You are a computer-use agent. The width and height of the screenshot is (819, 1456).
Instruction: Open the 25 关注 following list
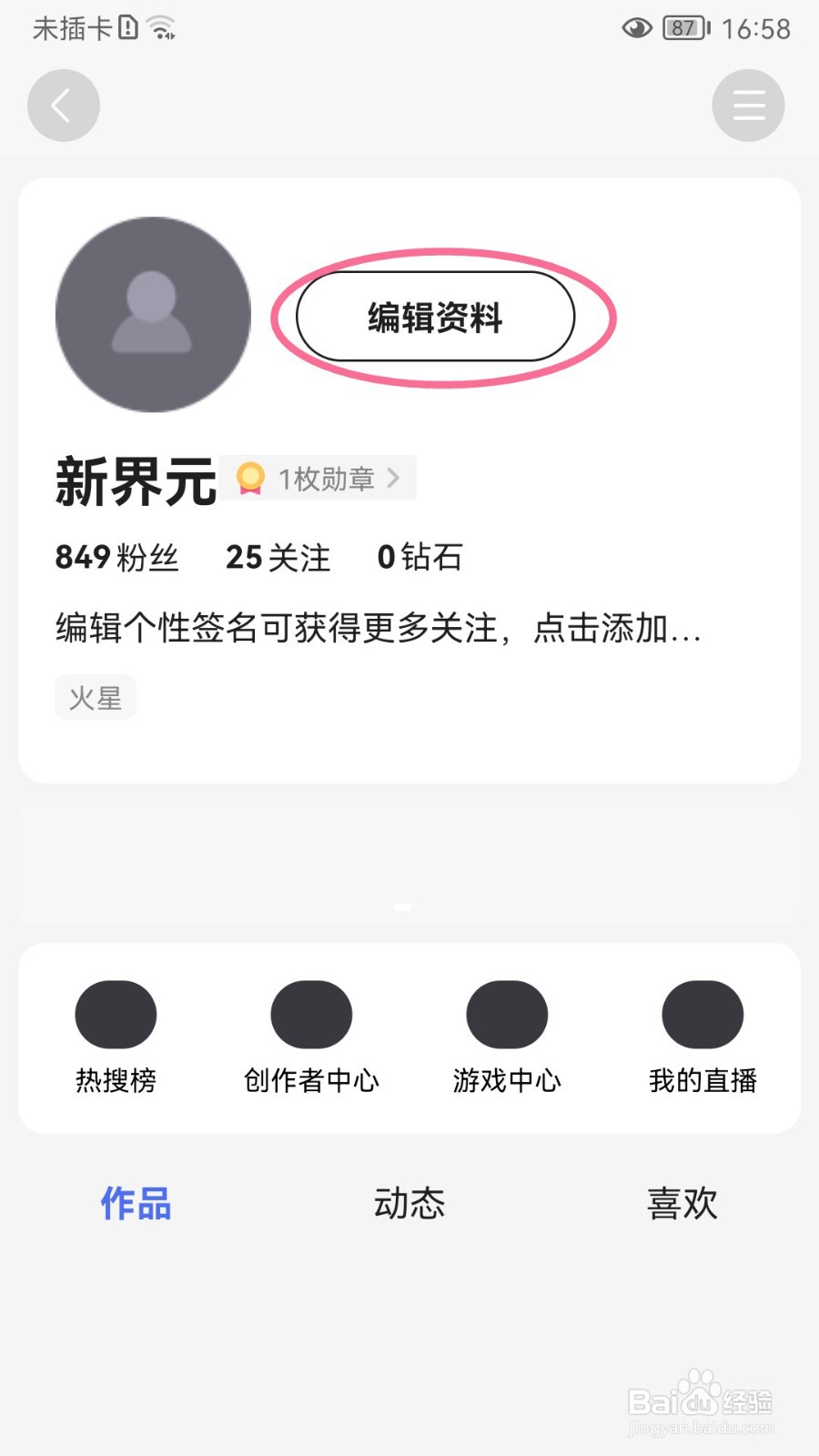[278, 558]
